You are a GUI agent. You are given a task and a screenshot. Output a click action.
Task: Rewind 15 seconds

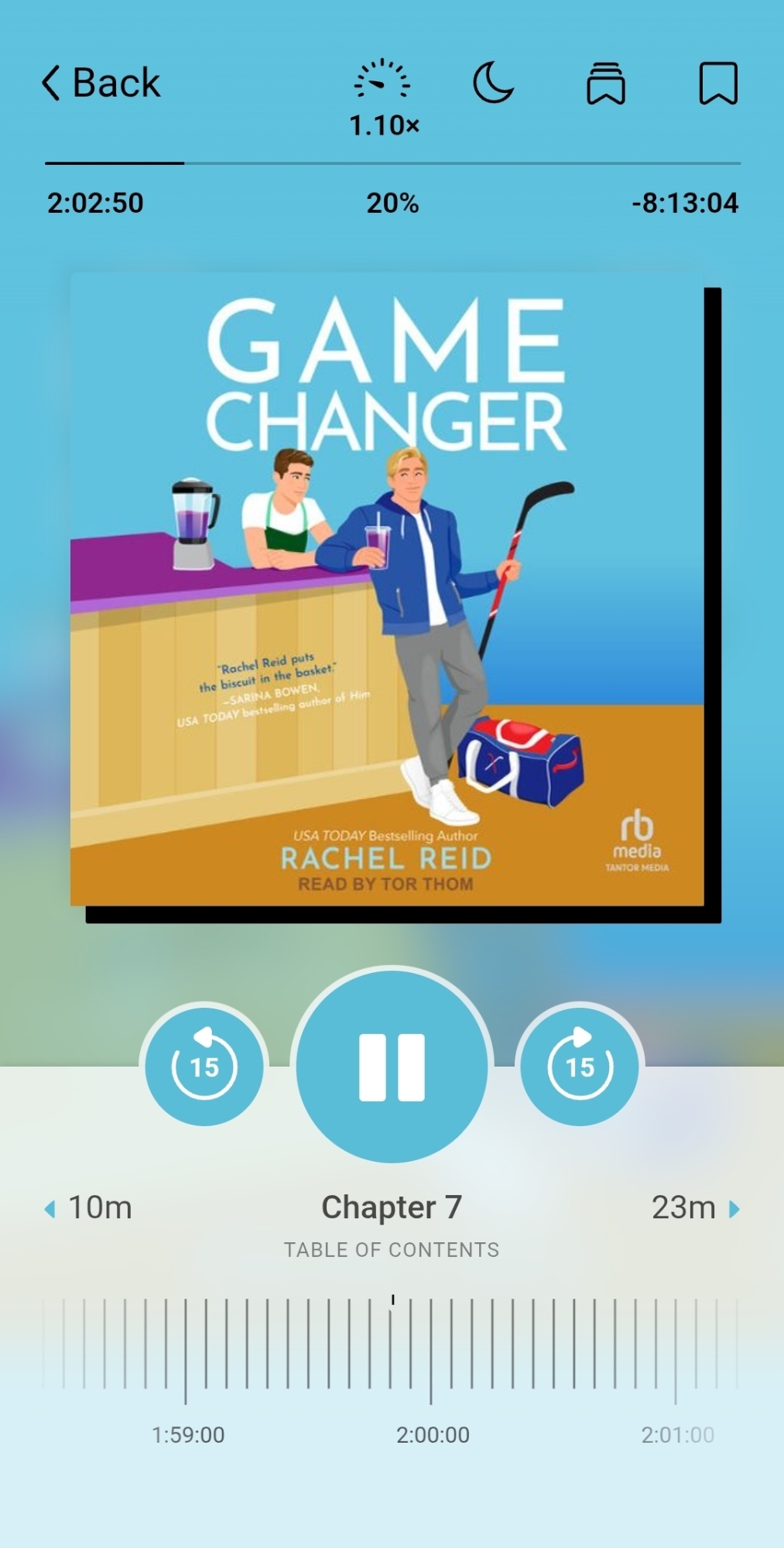coord(204,1066)
